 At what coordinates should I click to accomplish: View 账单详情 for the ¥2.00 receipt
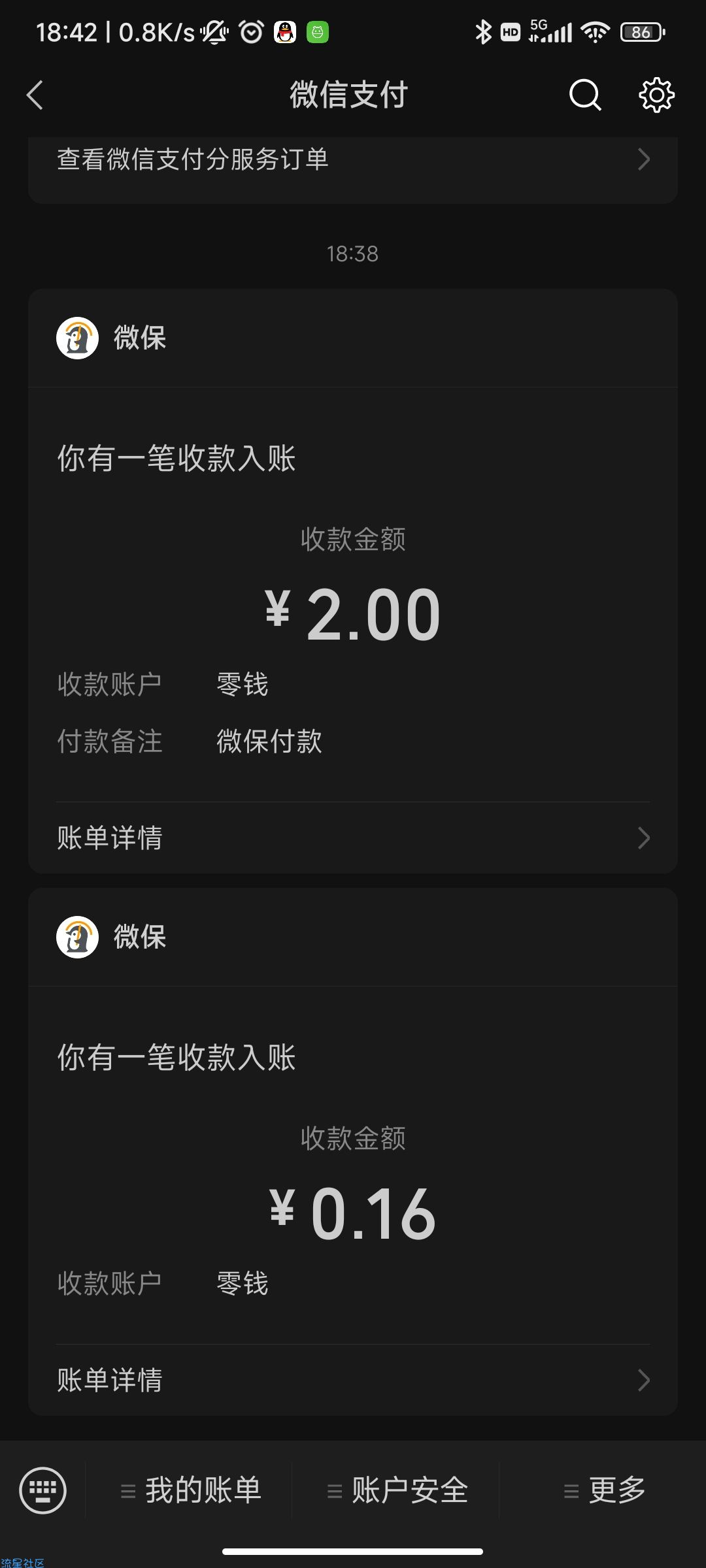pos(353,838)
